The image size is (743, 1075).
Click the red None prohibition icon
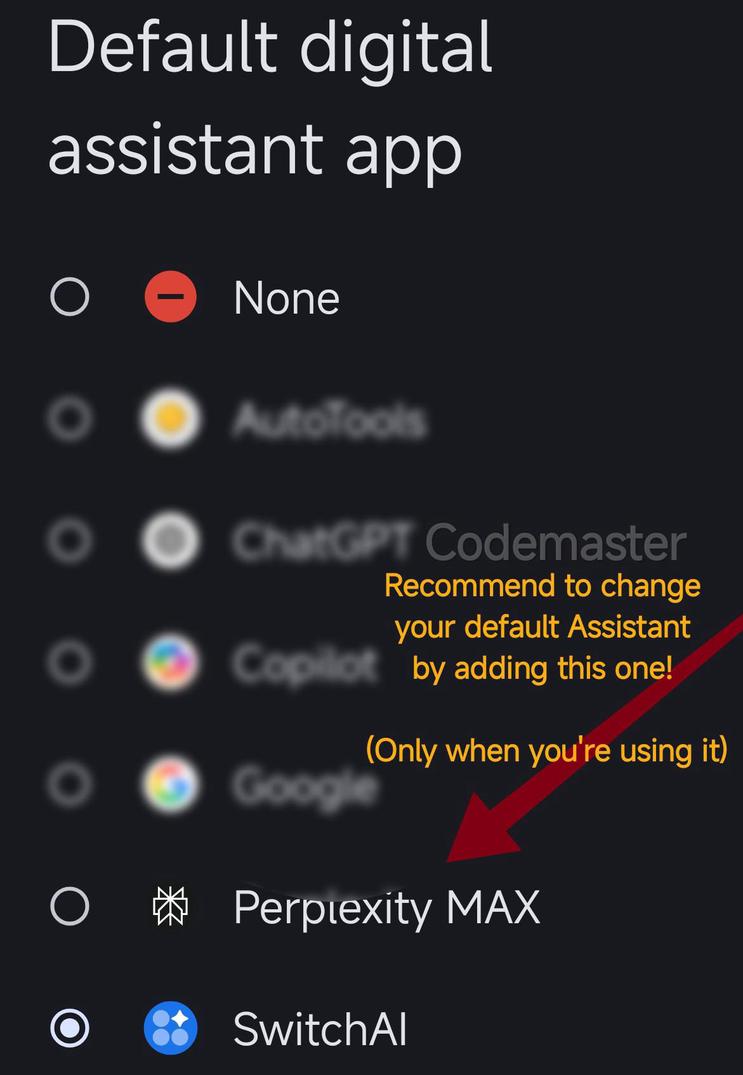[x=170, y=297]
